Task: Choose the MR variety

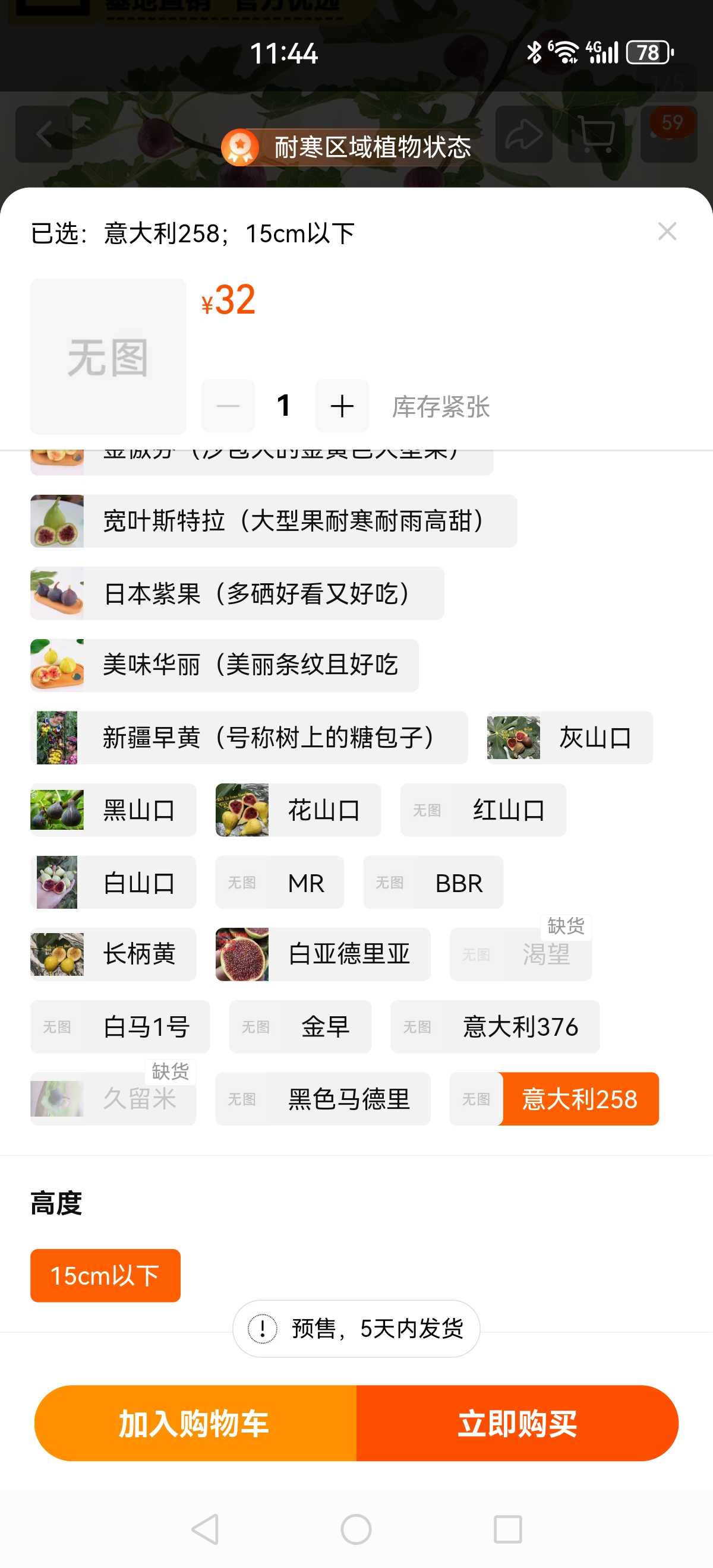Action: point(279,883)
